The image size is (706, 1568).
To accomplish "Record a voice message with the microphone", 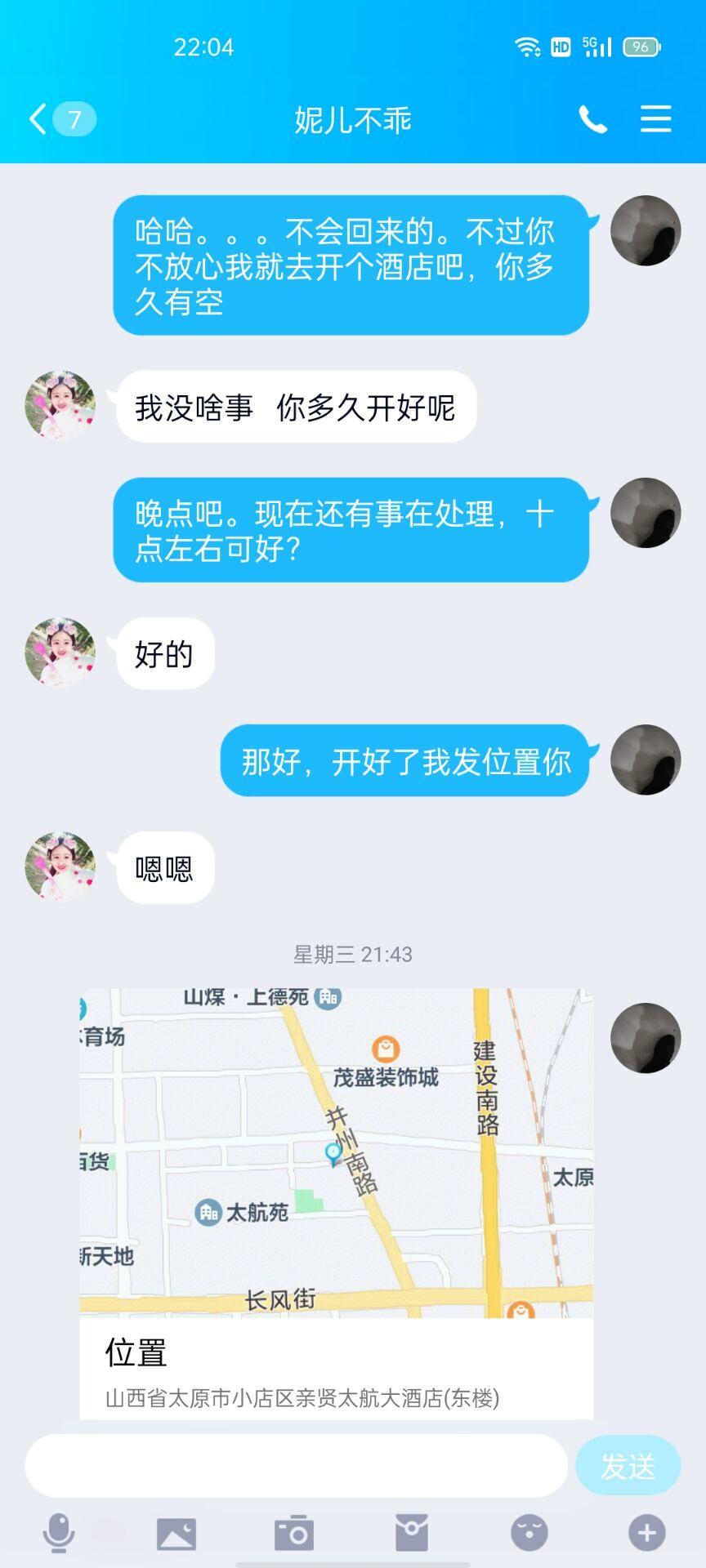I will tap(59, 1533).
